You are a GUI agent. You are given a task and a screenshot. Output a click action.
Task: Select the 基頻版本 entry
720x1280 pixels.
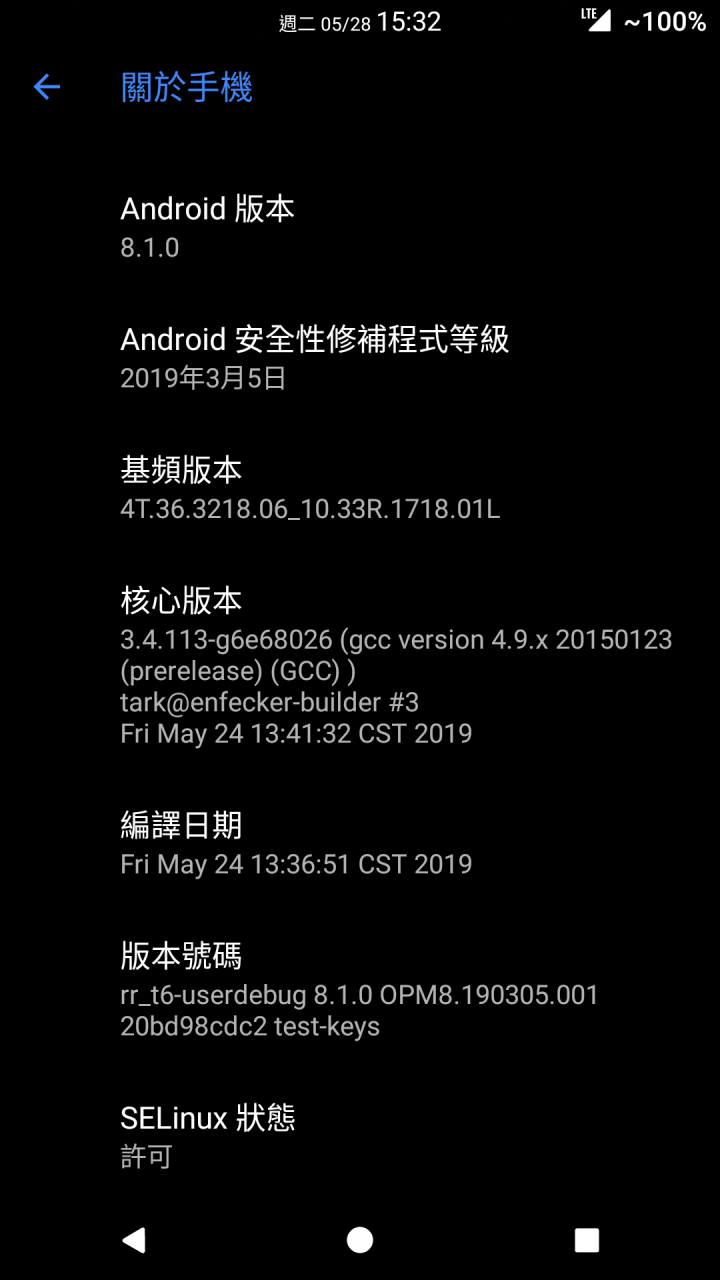coord(360,489)
